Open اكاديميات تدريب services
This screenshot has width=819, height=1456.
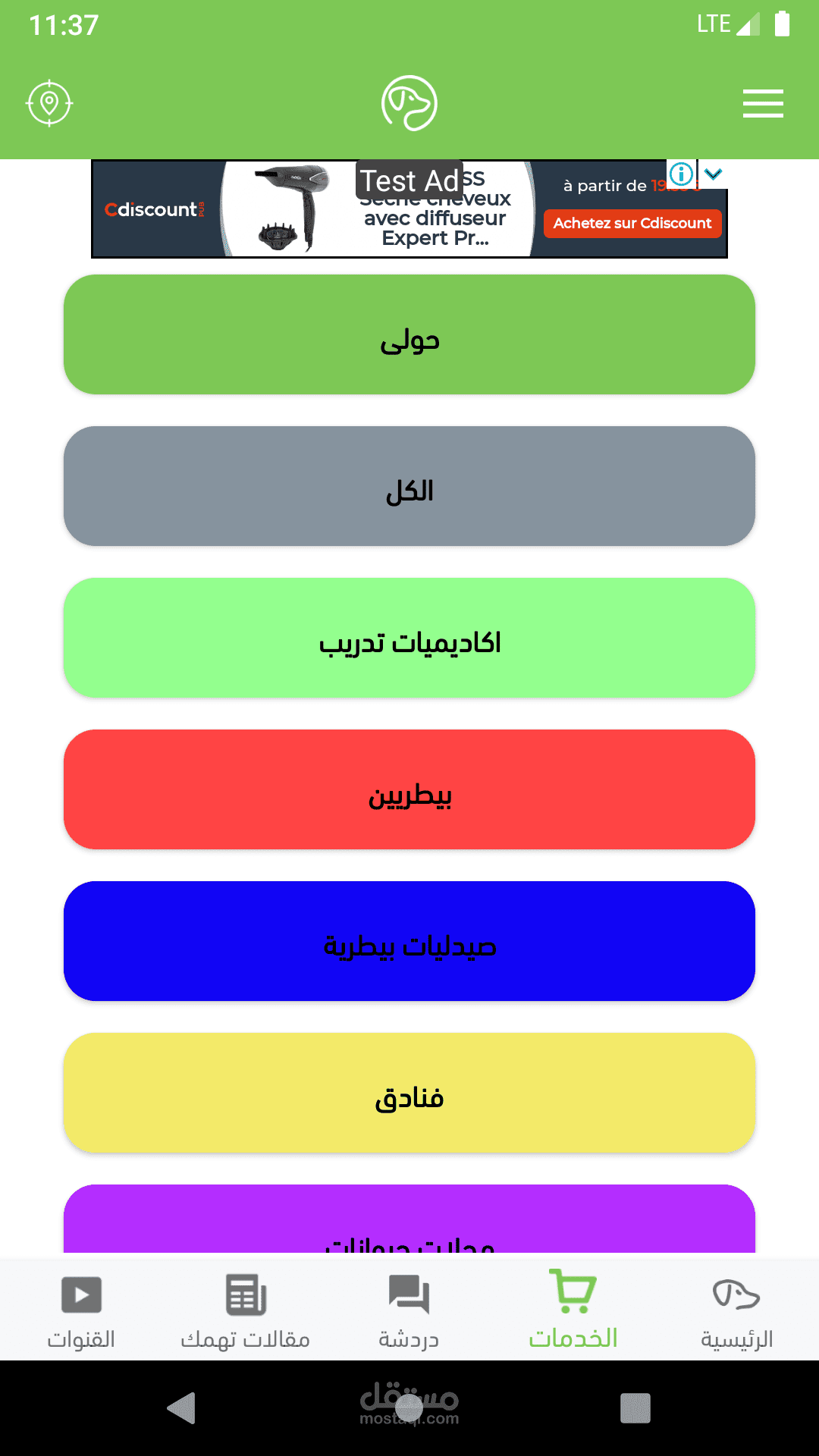coord(409,638)
